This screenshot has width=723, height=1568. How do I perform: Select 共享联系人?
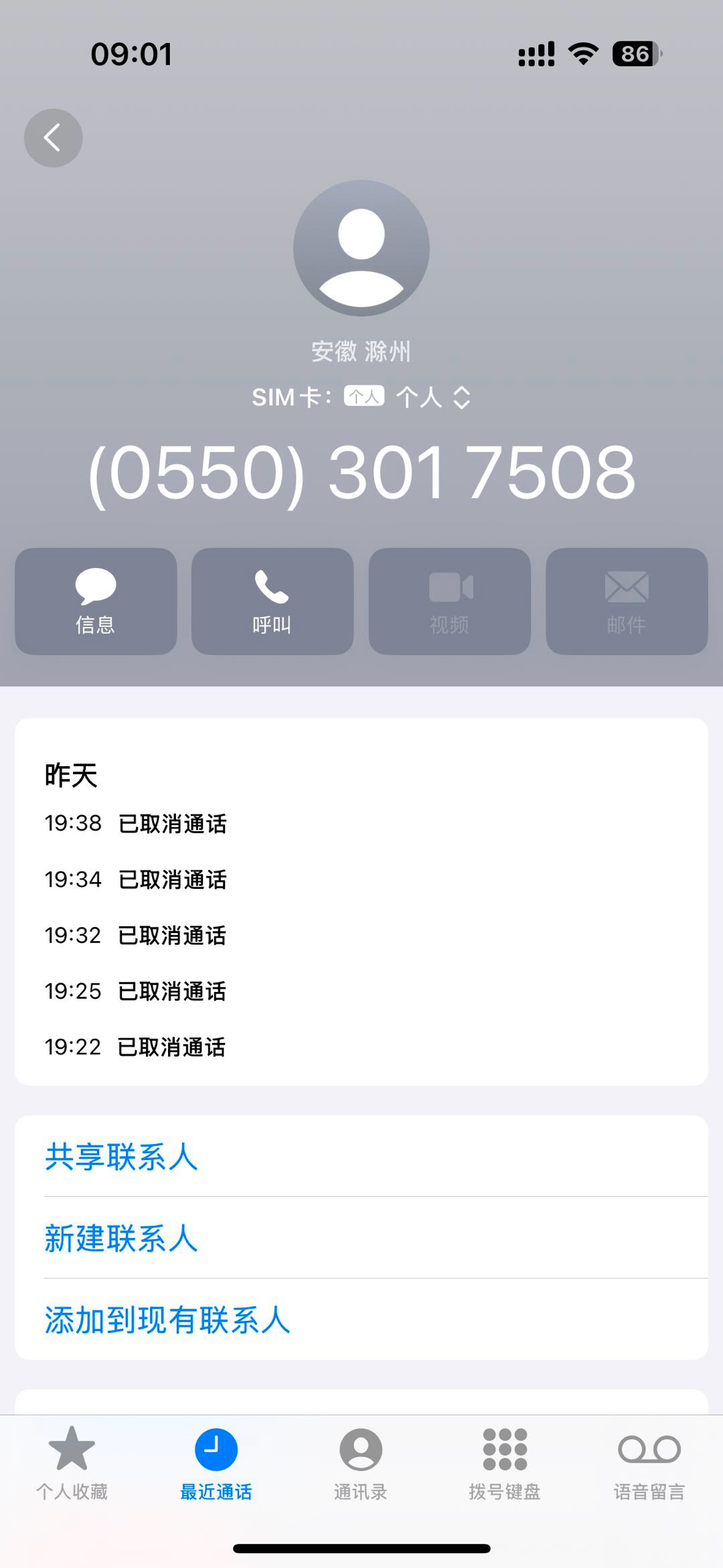point(361,1157)
